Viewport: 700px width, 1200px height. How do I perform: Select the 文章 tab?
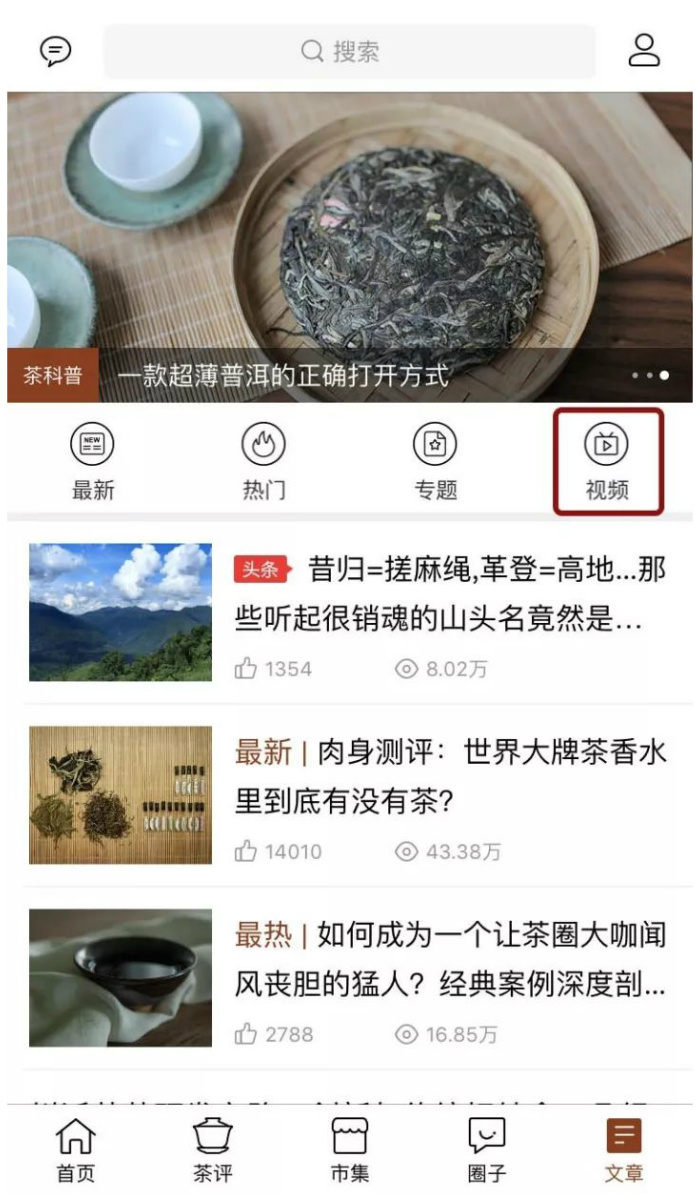click(x=624, y=1150)
